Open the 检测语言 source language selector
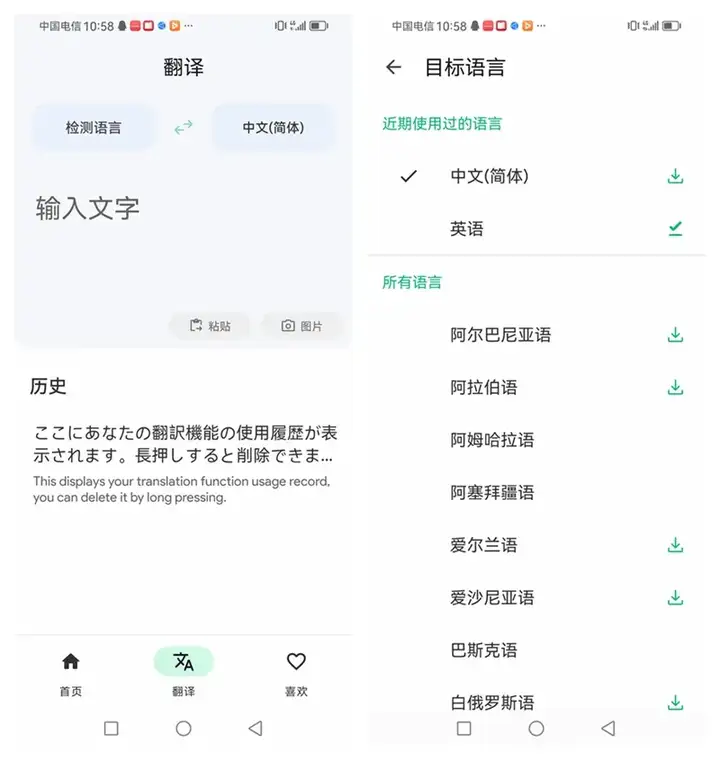720x761 pixels. (x=94, y=127)
